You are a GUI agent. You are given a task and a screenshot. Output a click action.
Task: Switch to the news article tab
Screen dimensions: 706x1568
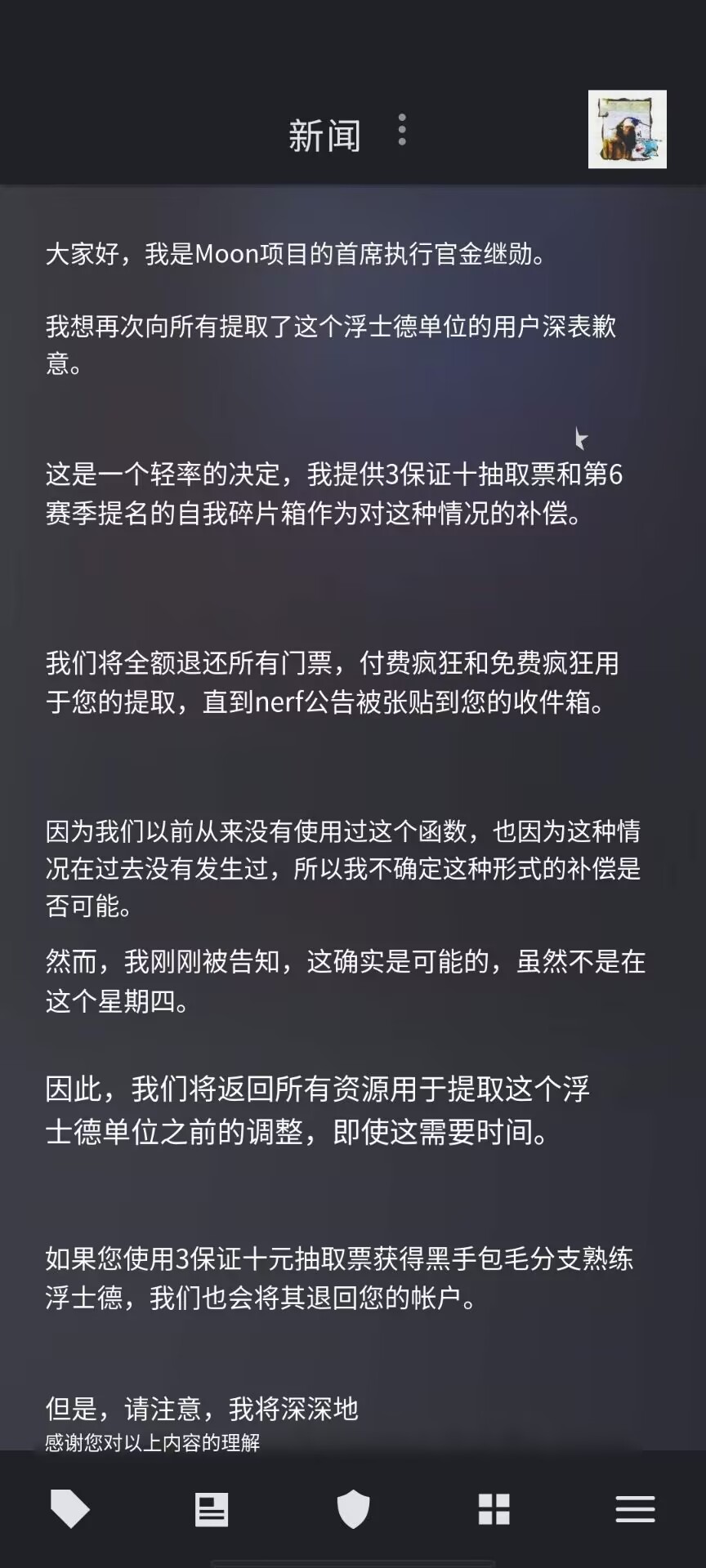(212, 1508)
